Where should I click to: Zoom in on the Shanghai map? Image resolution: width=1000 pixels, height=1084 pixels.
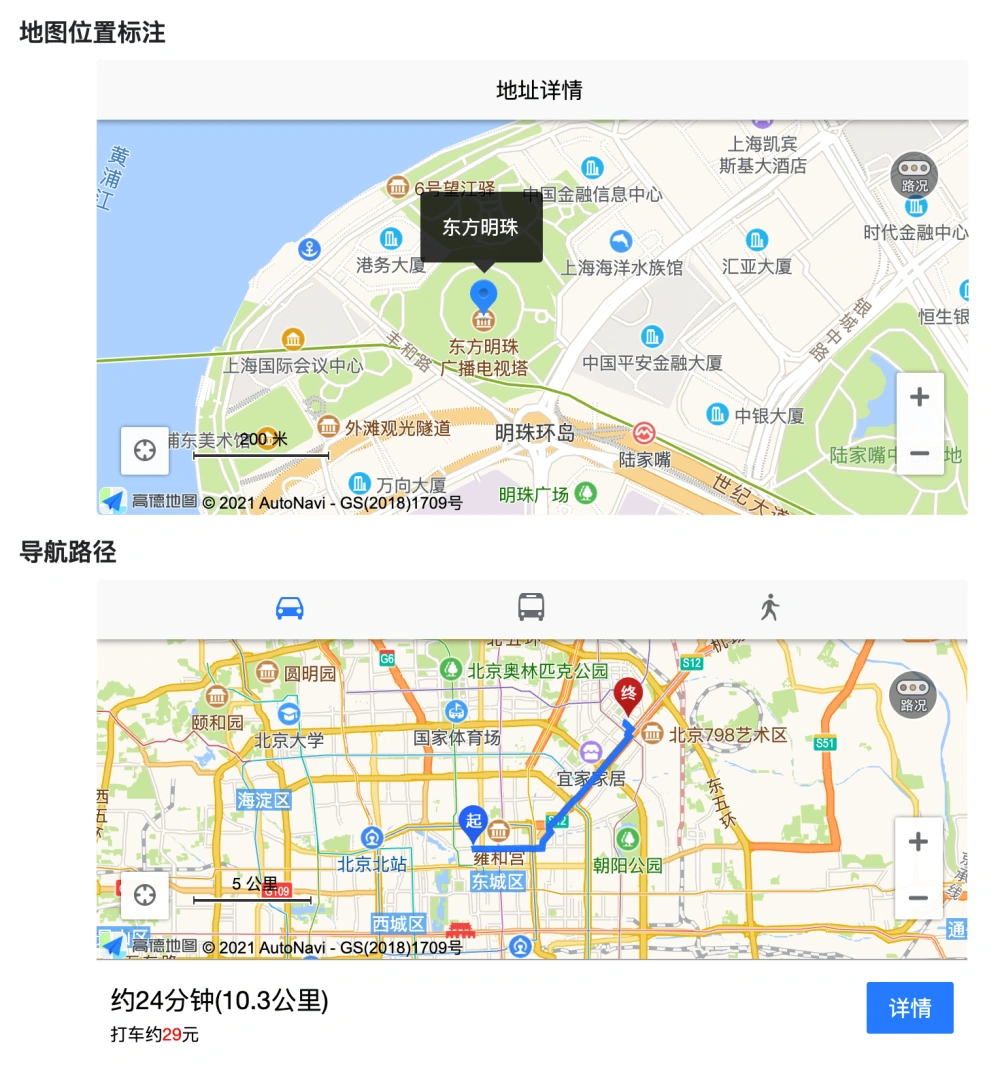tap(919, 397)
